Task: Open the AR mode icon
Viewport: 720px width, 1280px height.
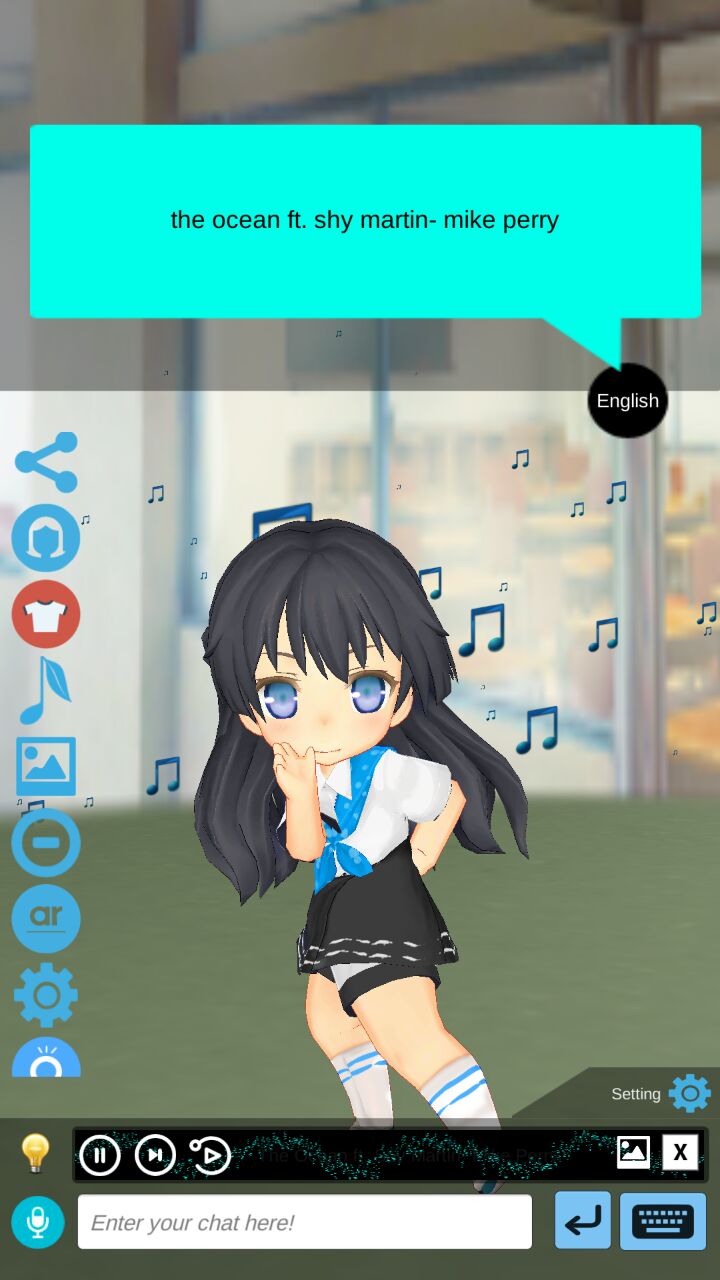Action: 46,918
